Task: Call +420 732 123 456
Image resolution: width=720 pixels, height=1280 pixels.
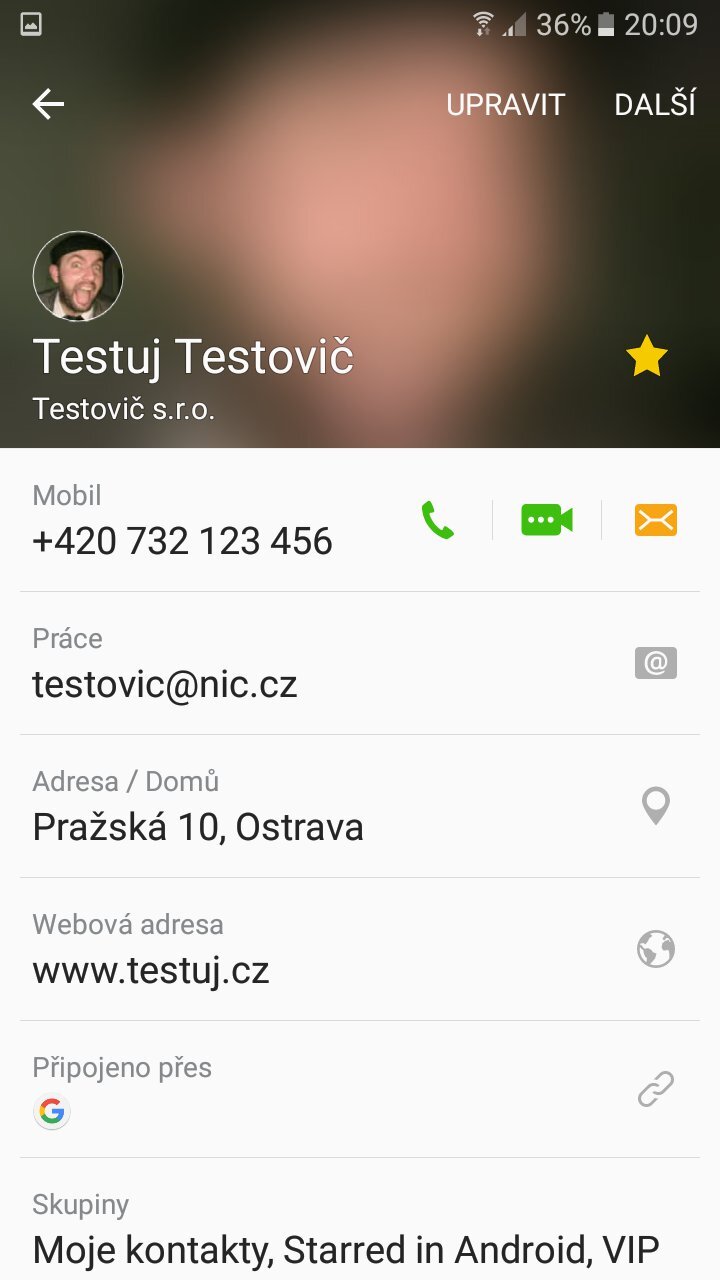Action: tap(438, 520)
